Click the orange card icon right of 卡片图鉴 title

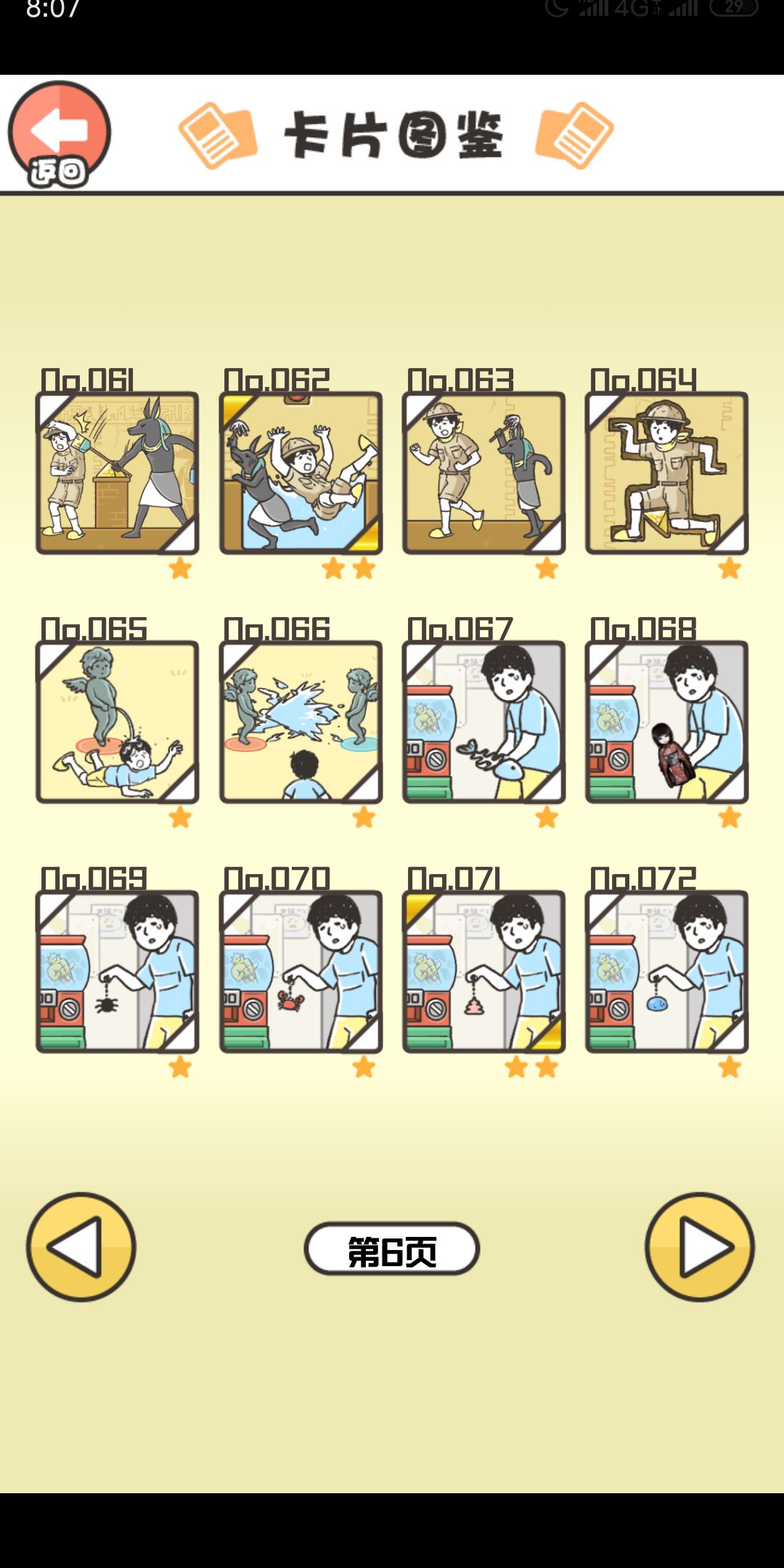coord(573,138)
